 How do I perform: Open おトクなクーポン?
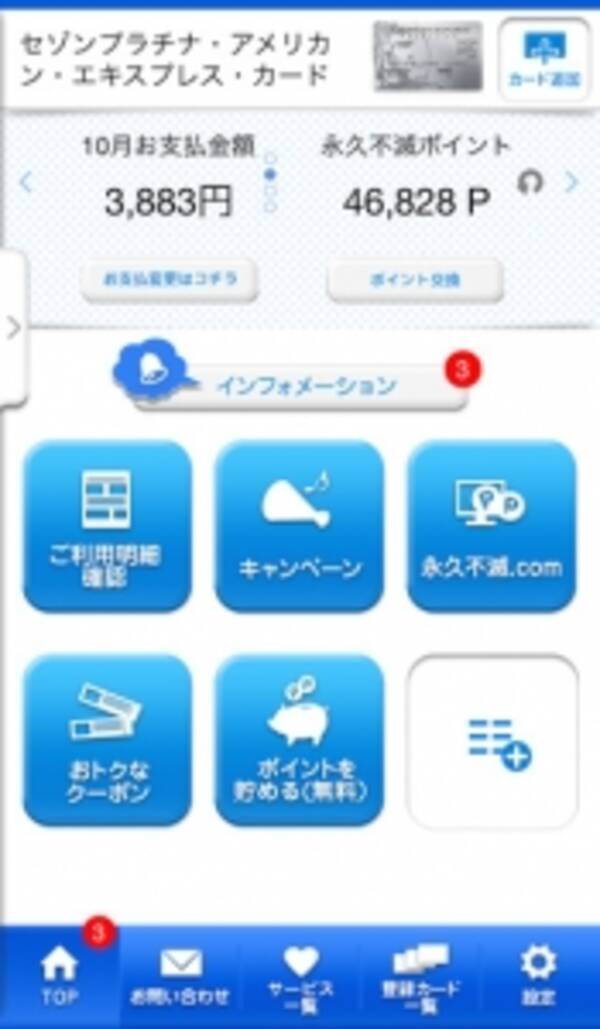click(107, 740)
